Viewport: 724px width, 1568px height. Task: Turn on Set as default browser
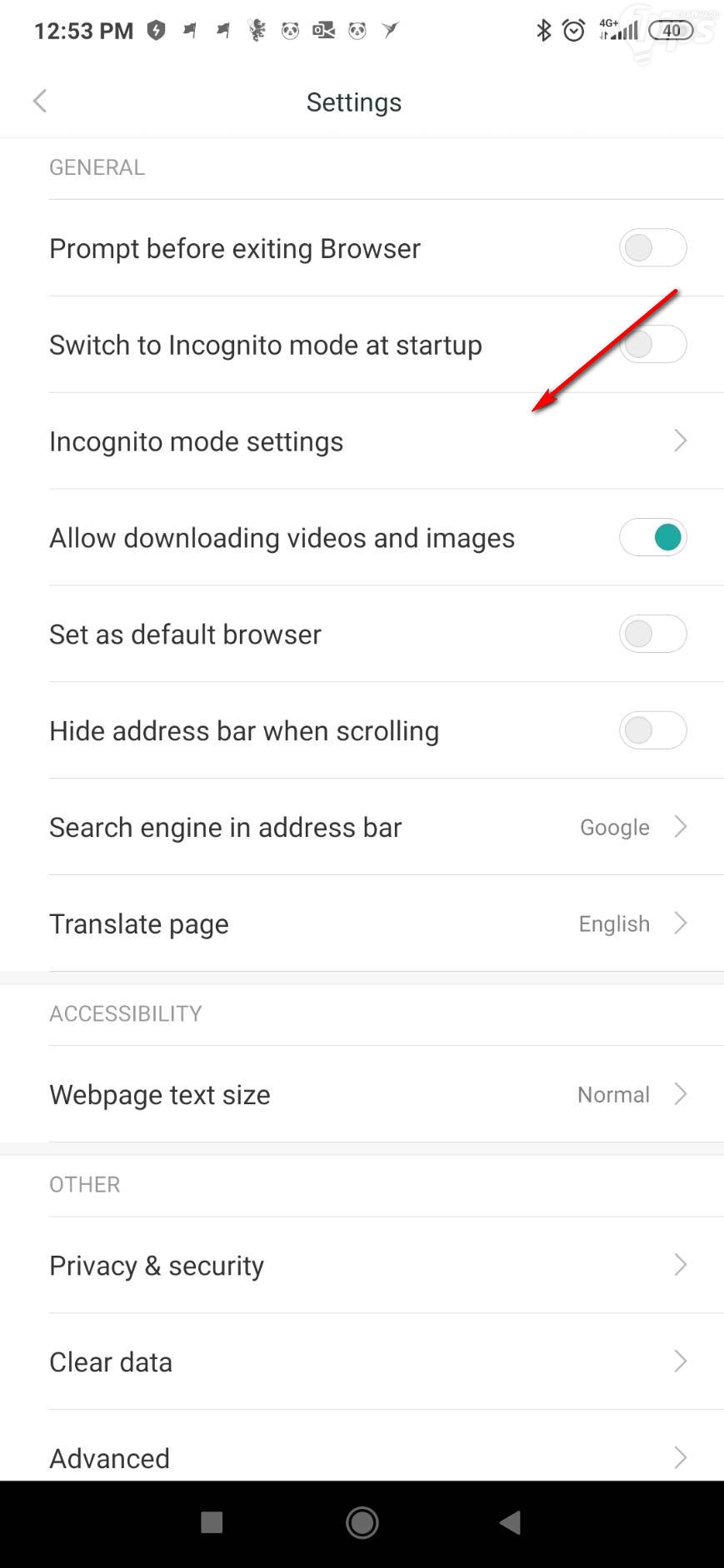[x=652, y=635]
